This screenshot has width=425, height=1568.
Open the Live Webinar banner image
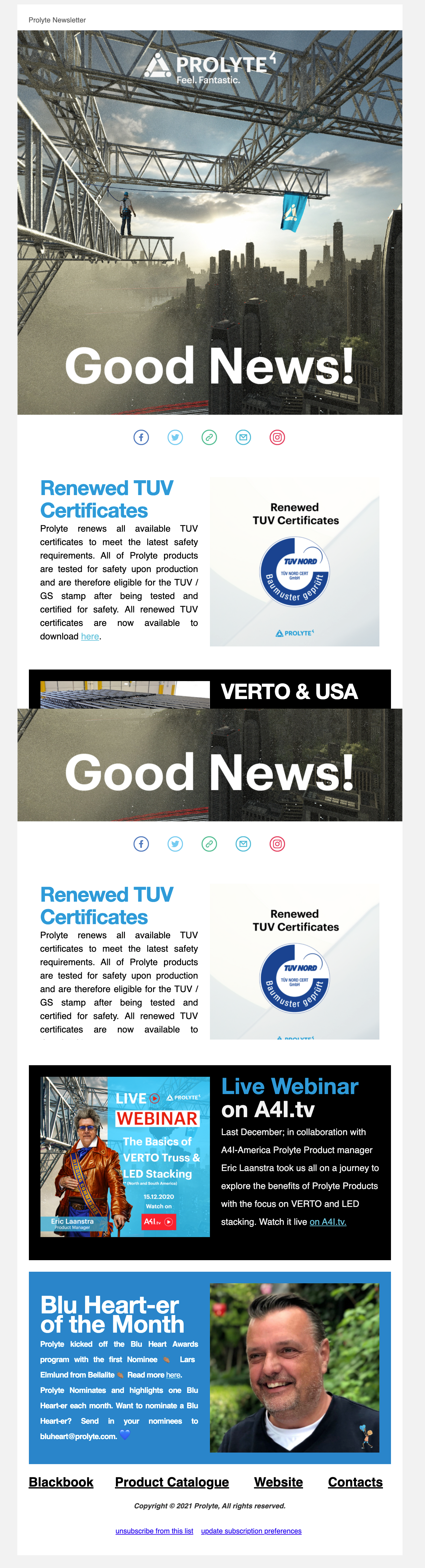click(125, 1157)
